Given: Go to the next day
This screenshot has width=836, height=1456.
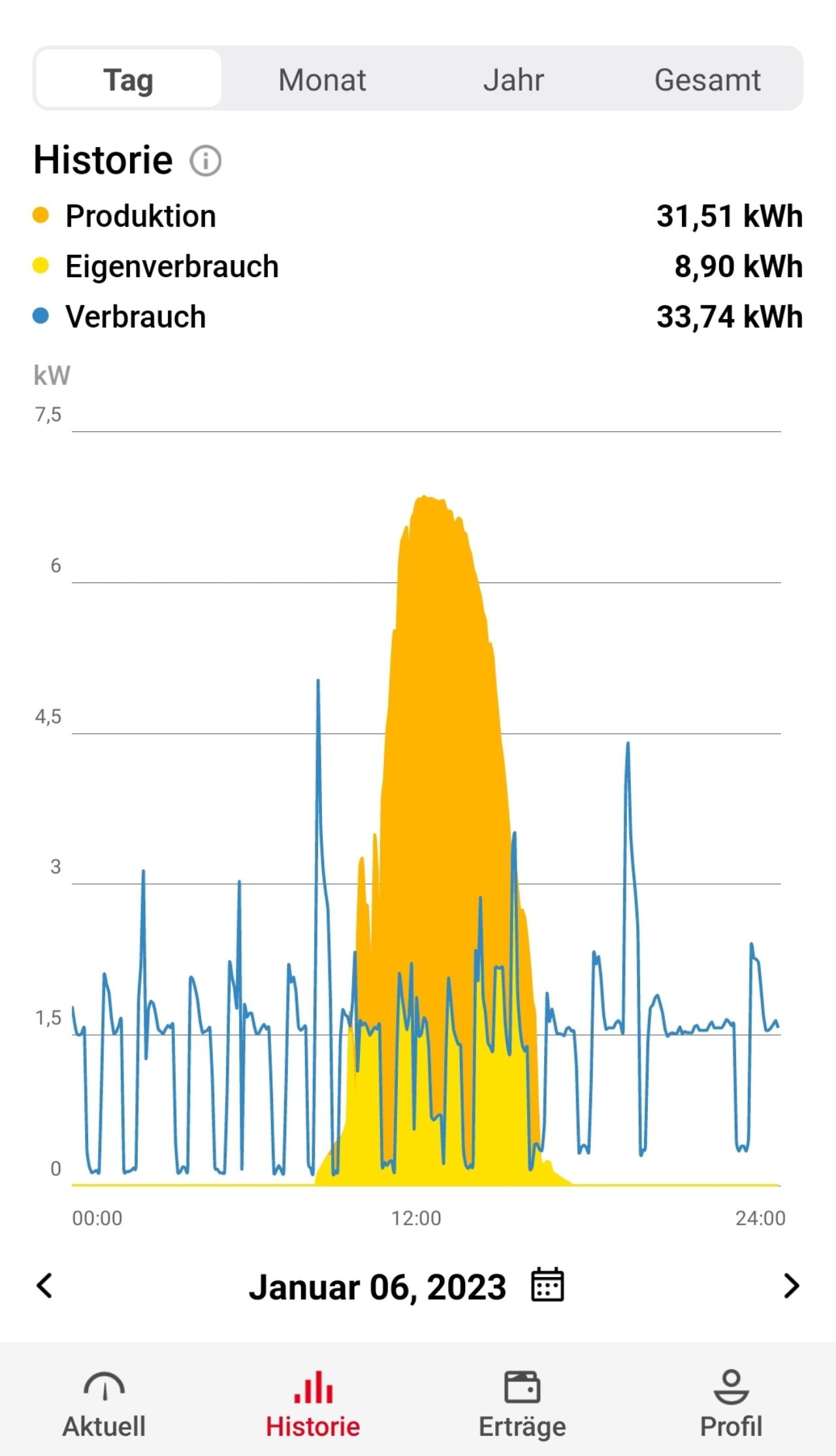Looking at the screenshot, I should click(x=791, y=1285).
